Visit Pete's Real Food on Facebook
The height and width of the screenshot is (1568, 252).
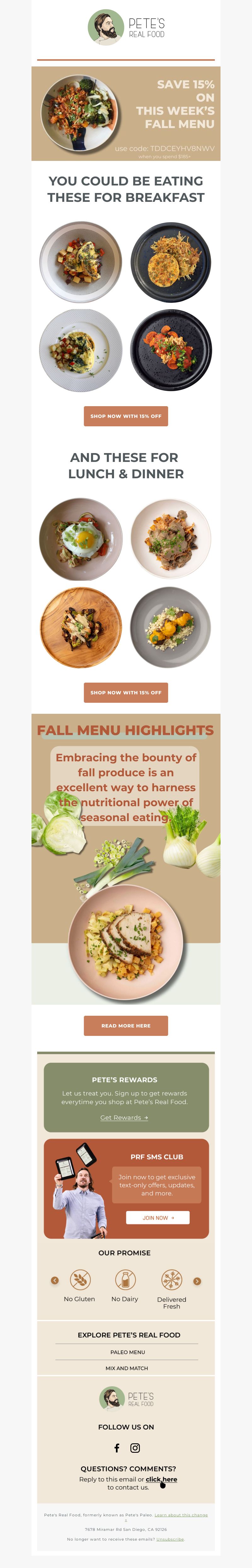coord(117,1447)
